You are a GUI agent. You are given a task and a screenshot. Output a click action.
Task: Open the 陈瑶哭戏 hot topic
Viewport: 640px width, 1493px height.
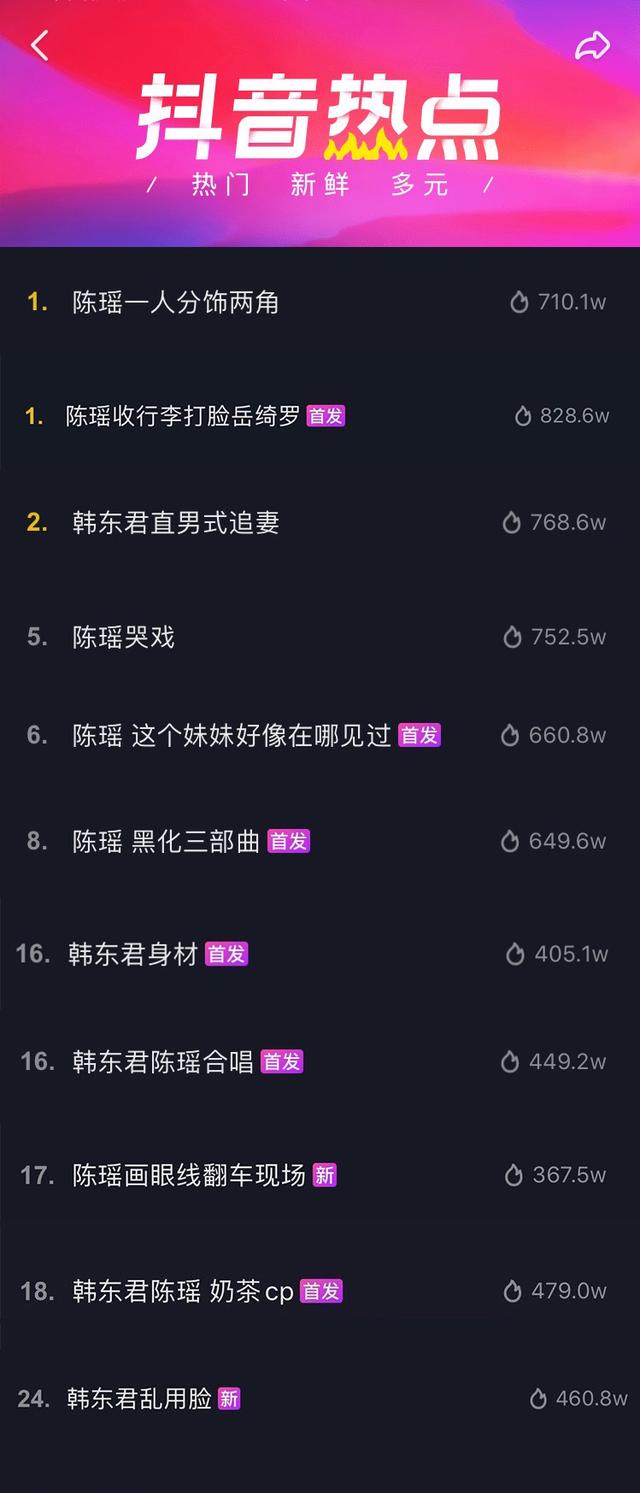123,637
